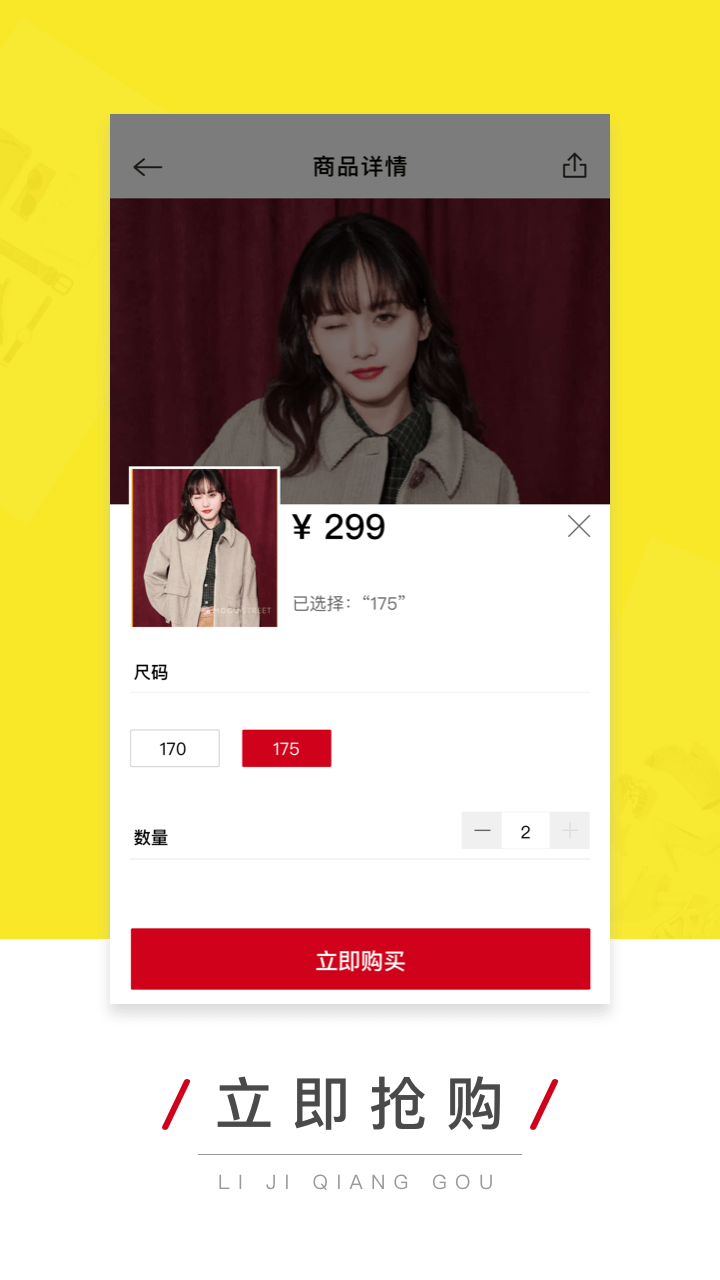The width and height of the screenshot is (720, 1280).
Task: Tap the 立即购买 buy now button
Action: pyautogui.click(x=360, y=958)
